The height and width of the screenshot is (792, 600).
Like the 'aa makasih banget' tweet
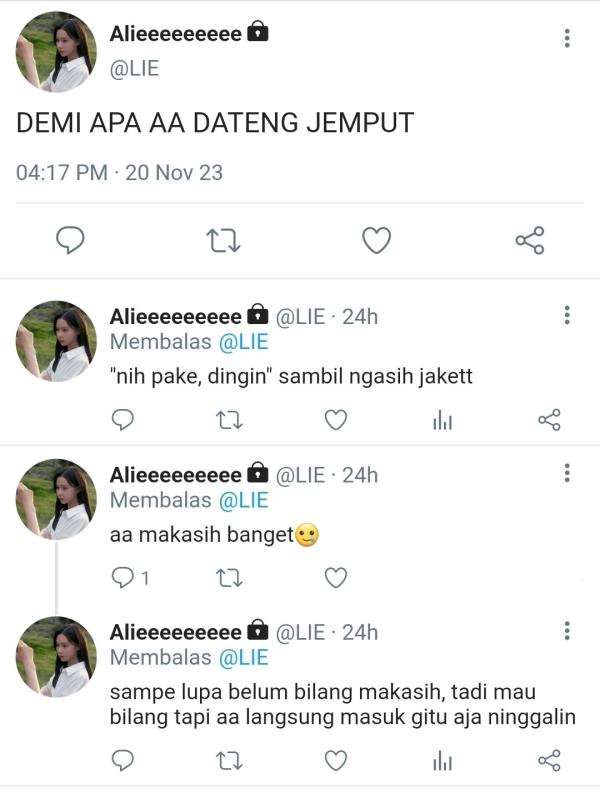coord(336,577)
